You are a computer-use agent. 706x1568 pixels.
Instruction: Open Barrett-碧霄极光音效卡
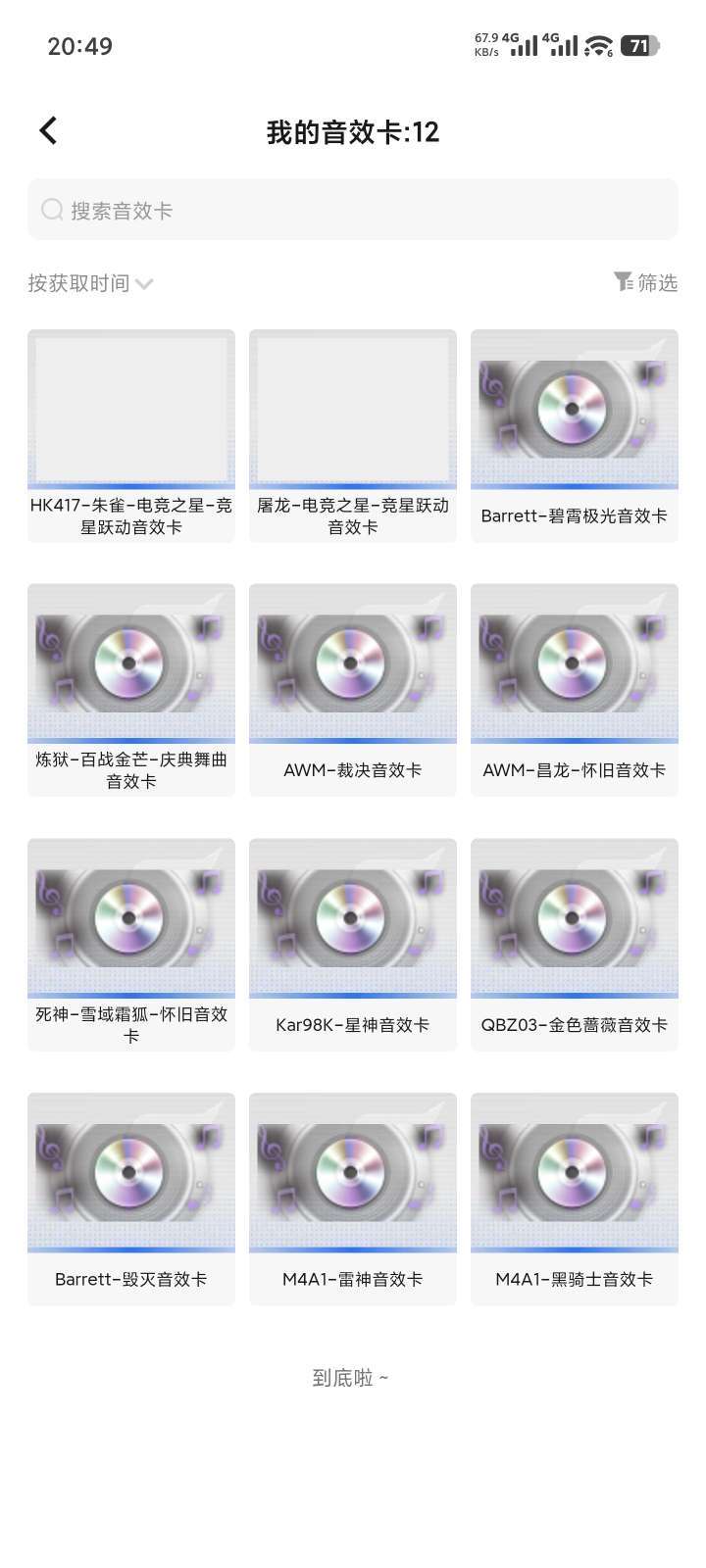point(575,435)
